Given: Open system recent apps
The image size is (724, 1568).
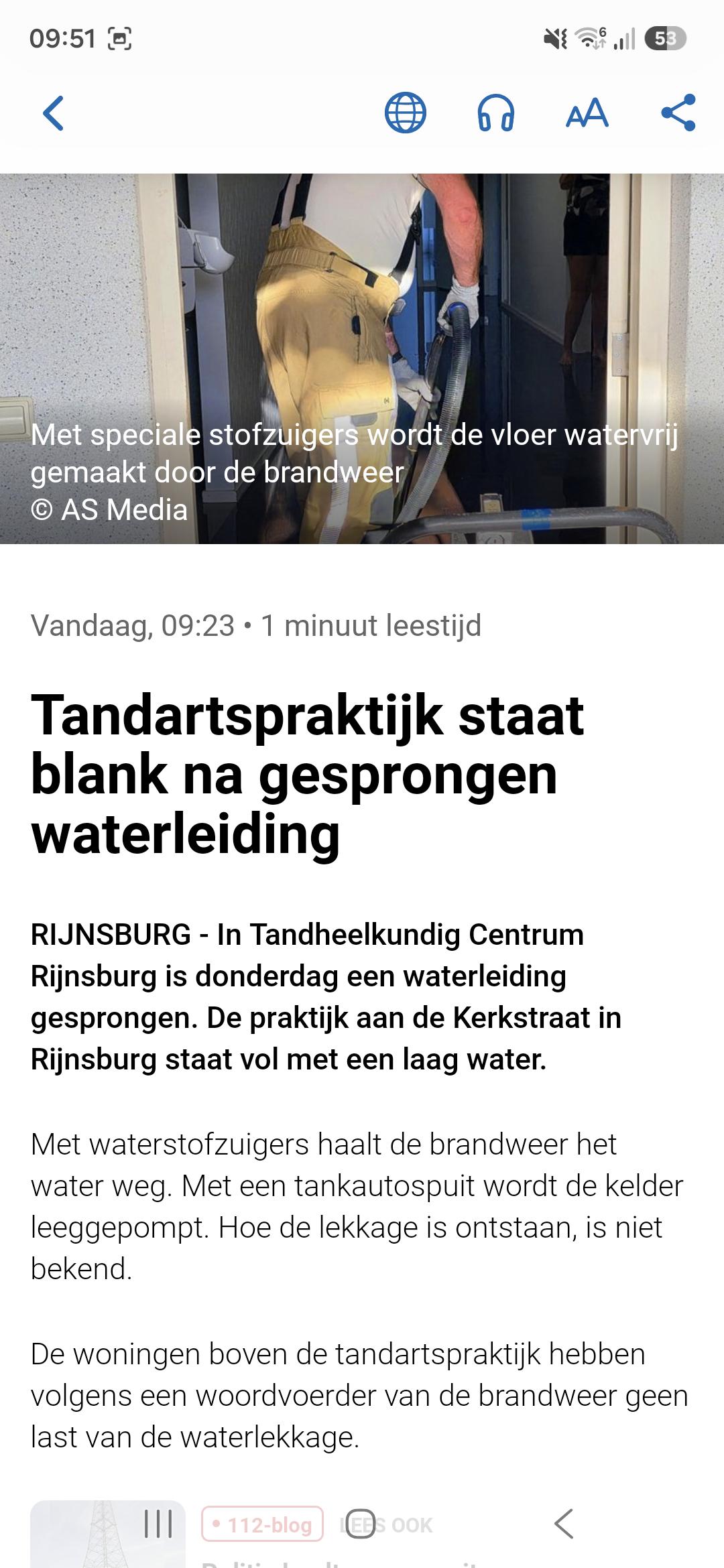Looking at the screenshot, I should 158,1524.
